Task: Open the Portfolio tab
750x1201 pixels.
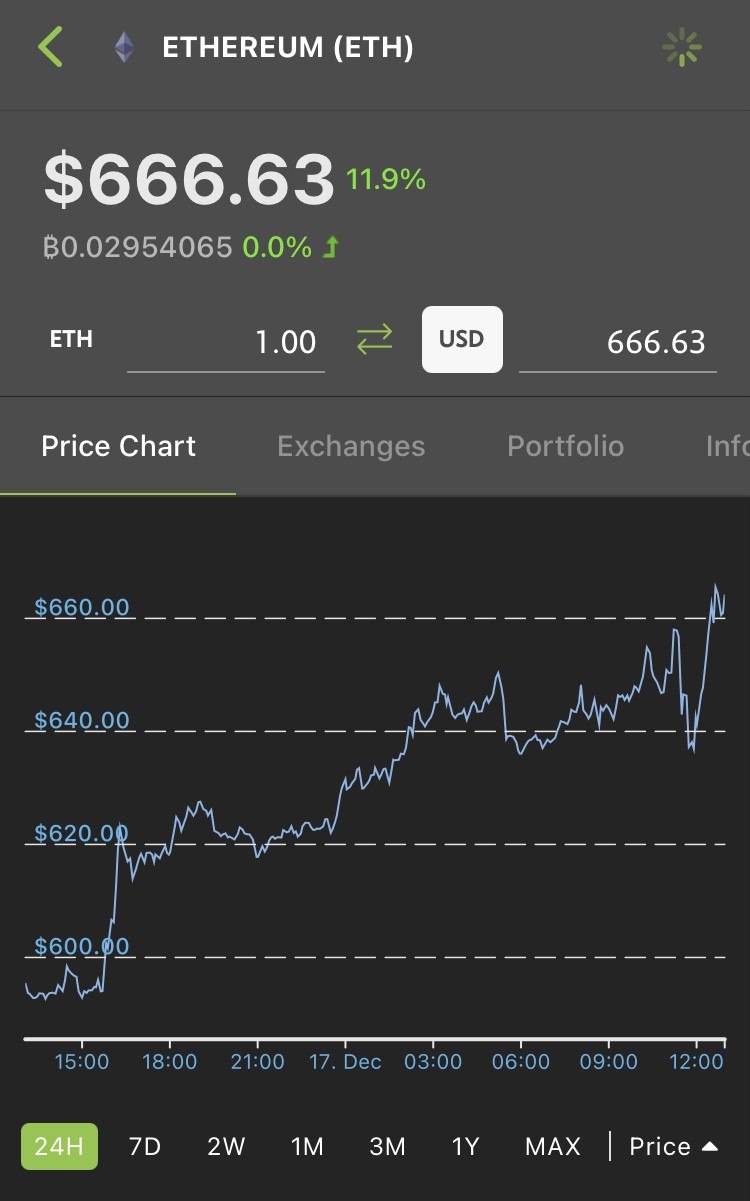Action: click(565, 446)
